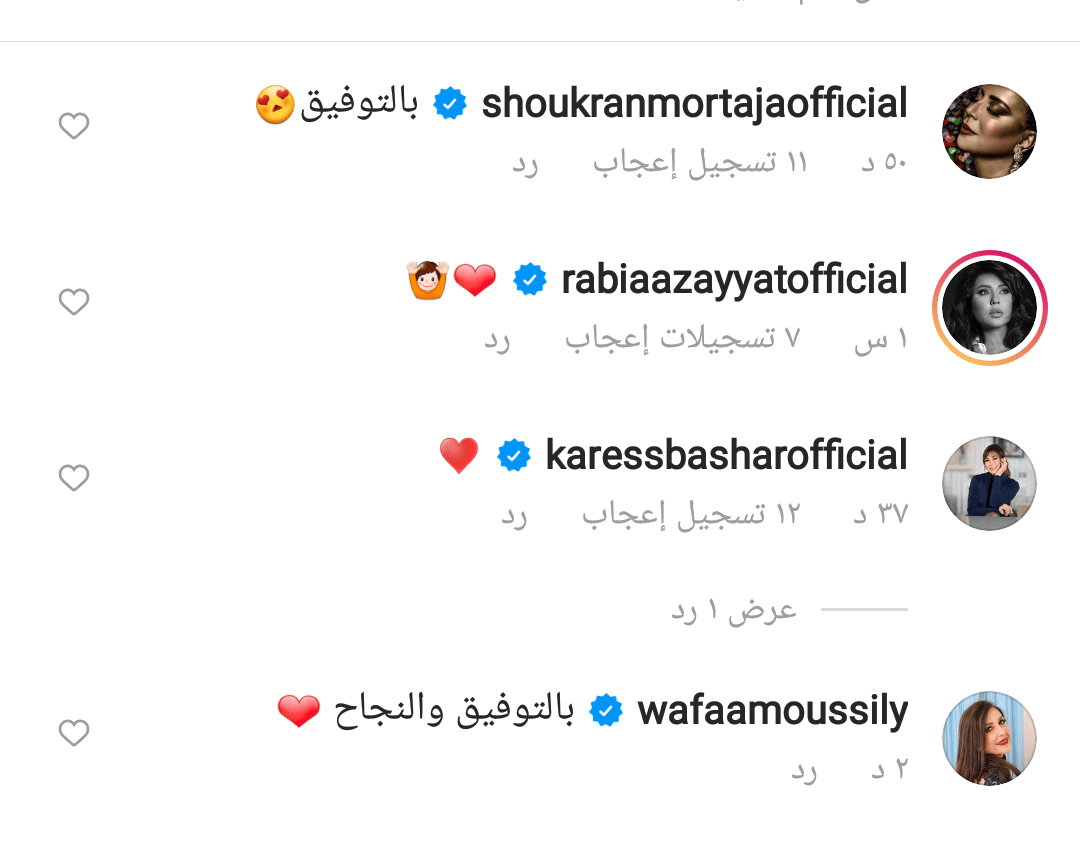Reply to shoukranmortajaofficial's comment
The width and height of the screenshot is (1080, 845).
(525, 163)
